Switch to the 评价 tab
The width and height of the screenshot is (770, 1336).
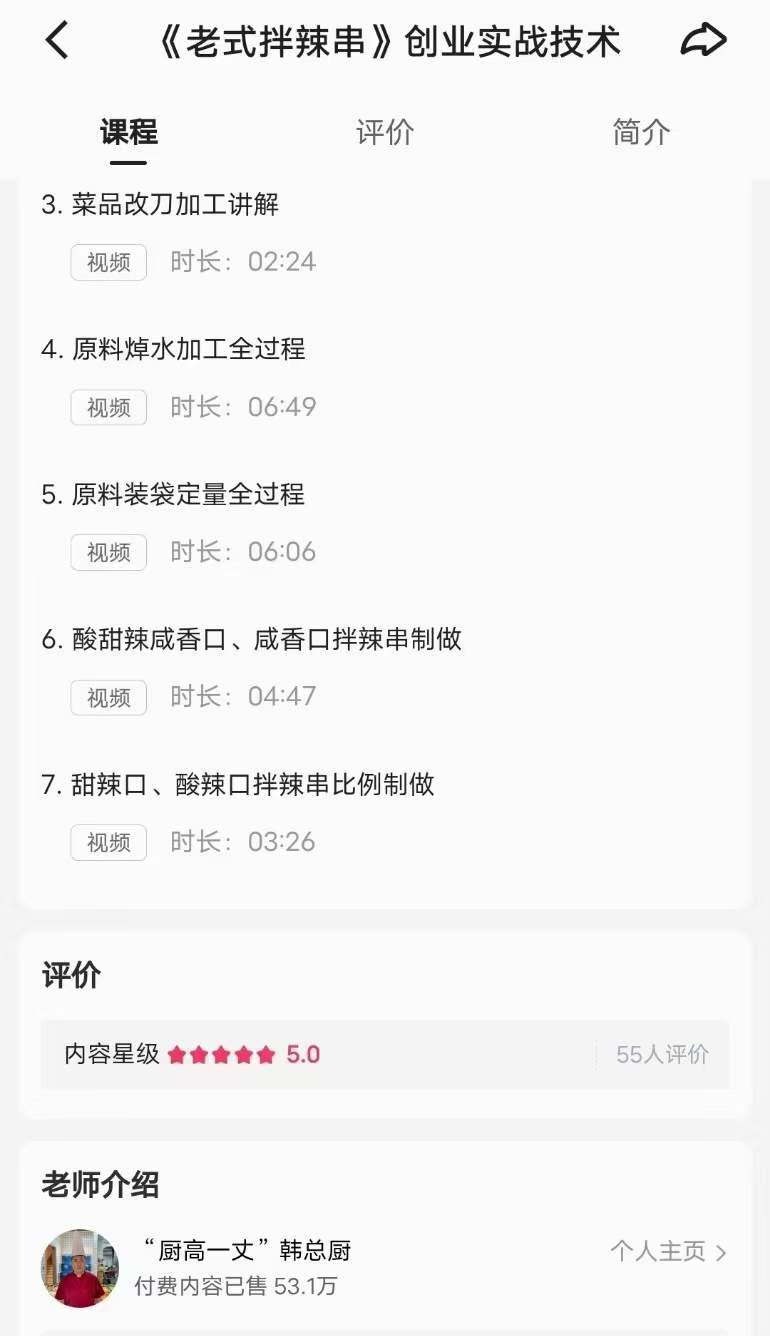click(x=385, y=132)
